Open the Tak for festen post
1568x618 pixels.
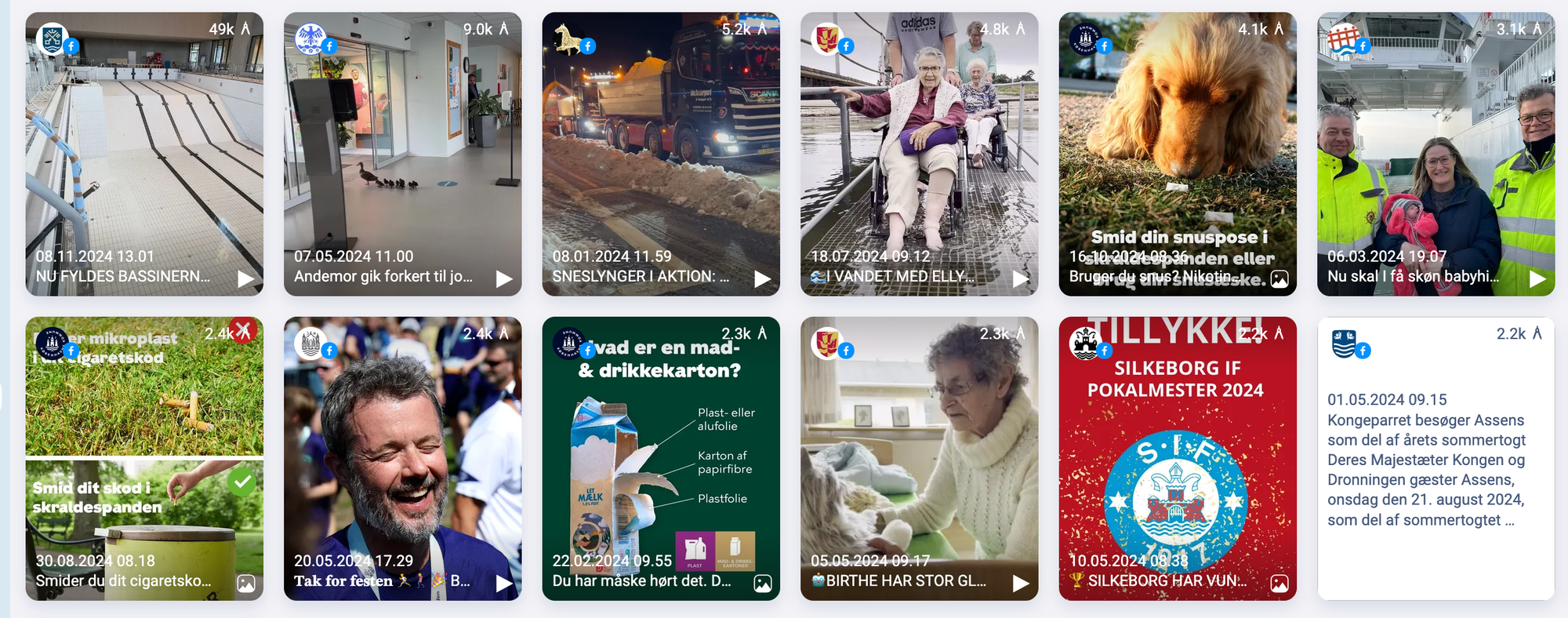(x=402, y=455)
